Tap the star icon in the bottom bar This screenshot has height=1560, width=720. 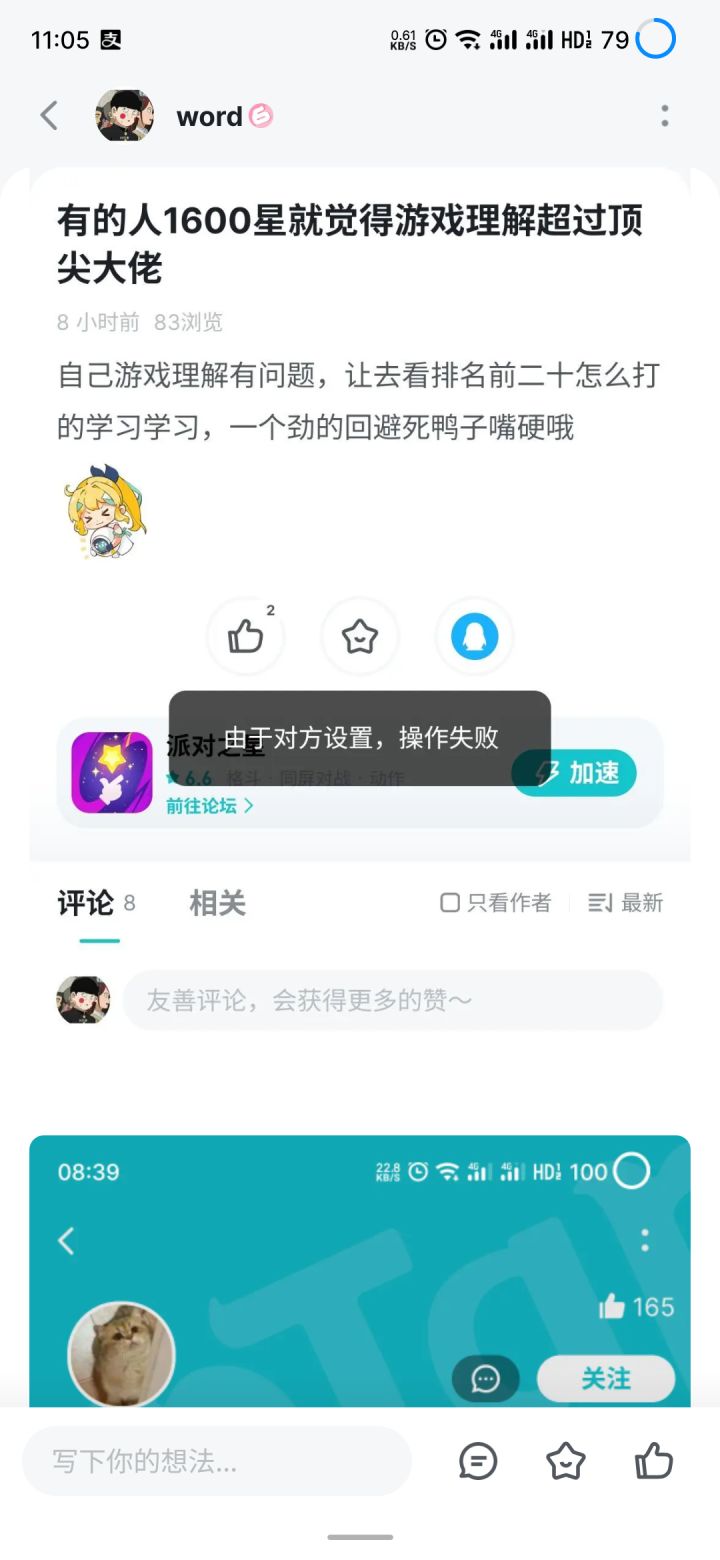pyautogui.click(x=565, y=1461)
